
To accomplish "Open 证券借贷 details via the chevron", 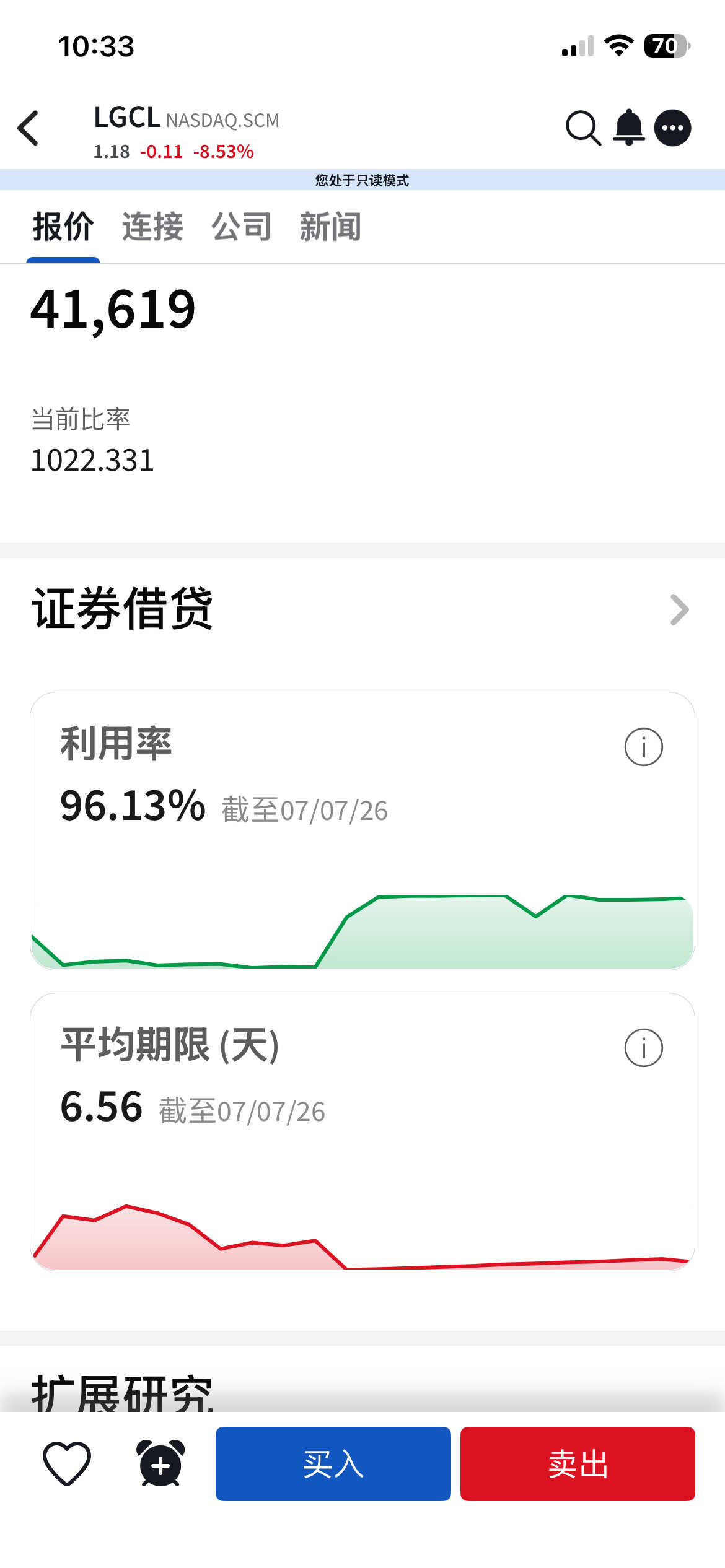I will pyautogui.click(x=680, y=610).
